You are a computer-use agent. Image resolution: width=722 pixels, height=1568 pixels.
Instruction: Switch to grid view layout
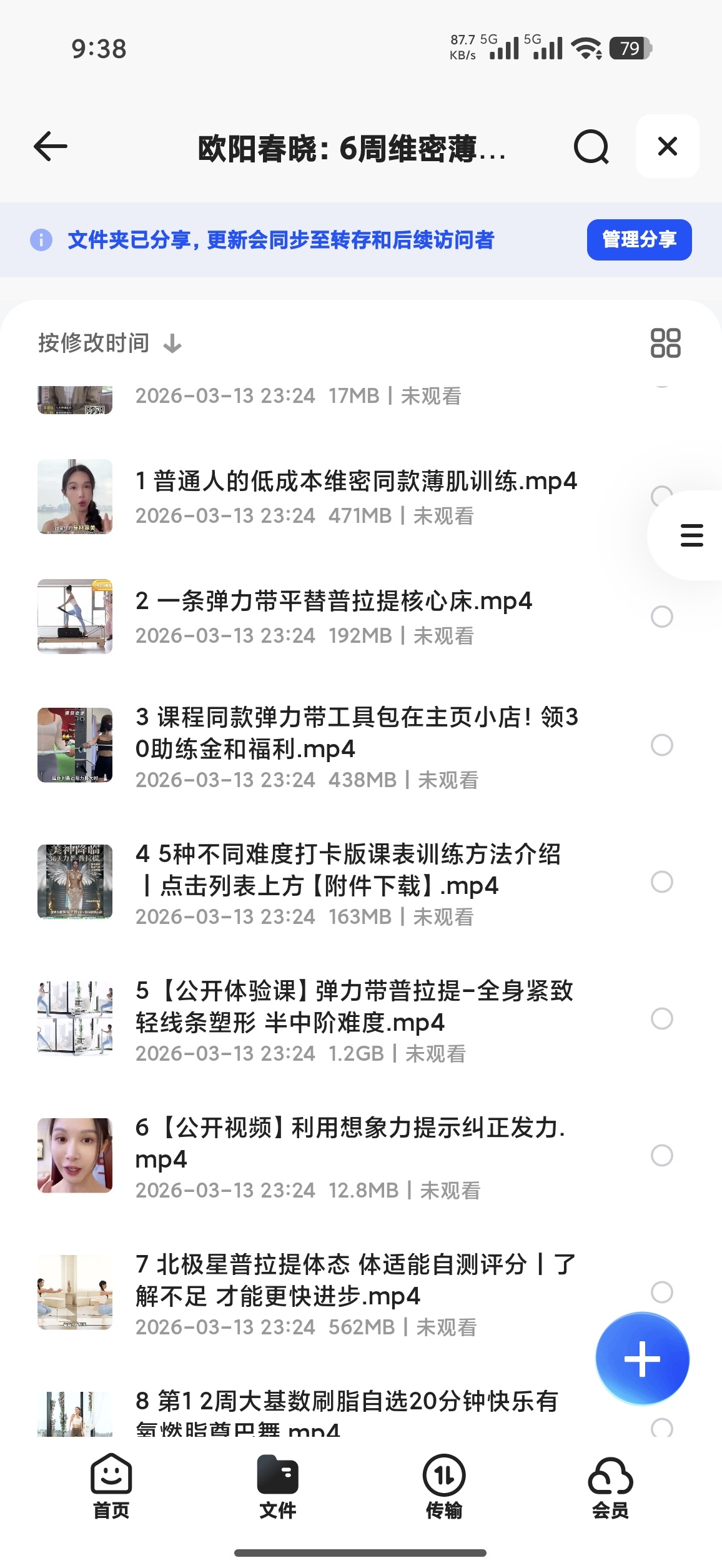point(665,343)
